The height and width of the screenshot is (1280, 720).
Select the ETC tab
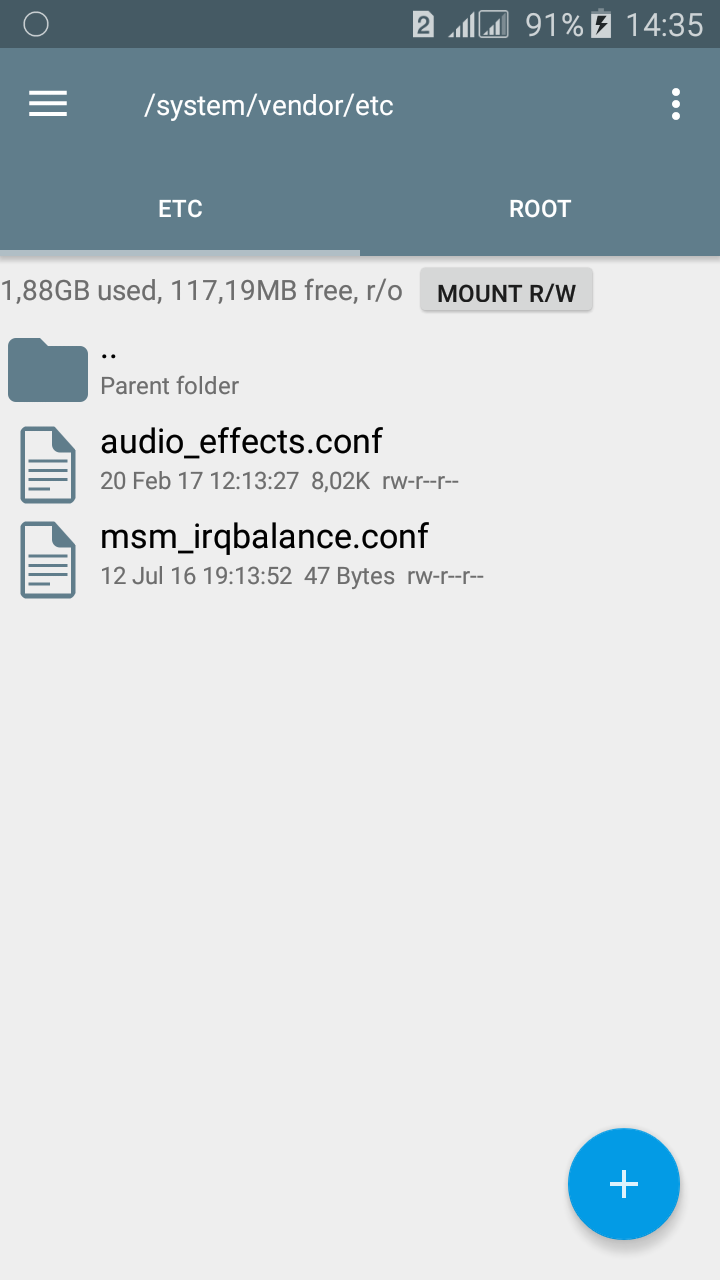[x=180, y=209]
